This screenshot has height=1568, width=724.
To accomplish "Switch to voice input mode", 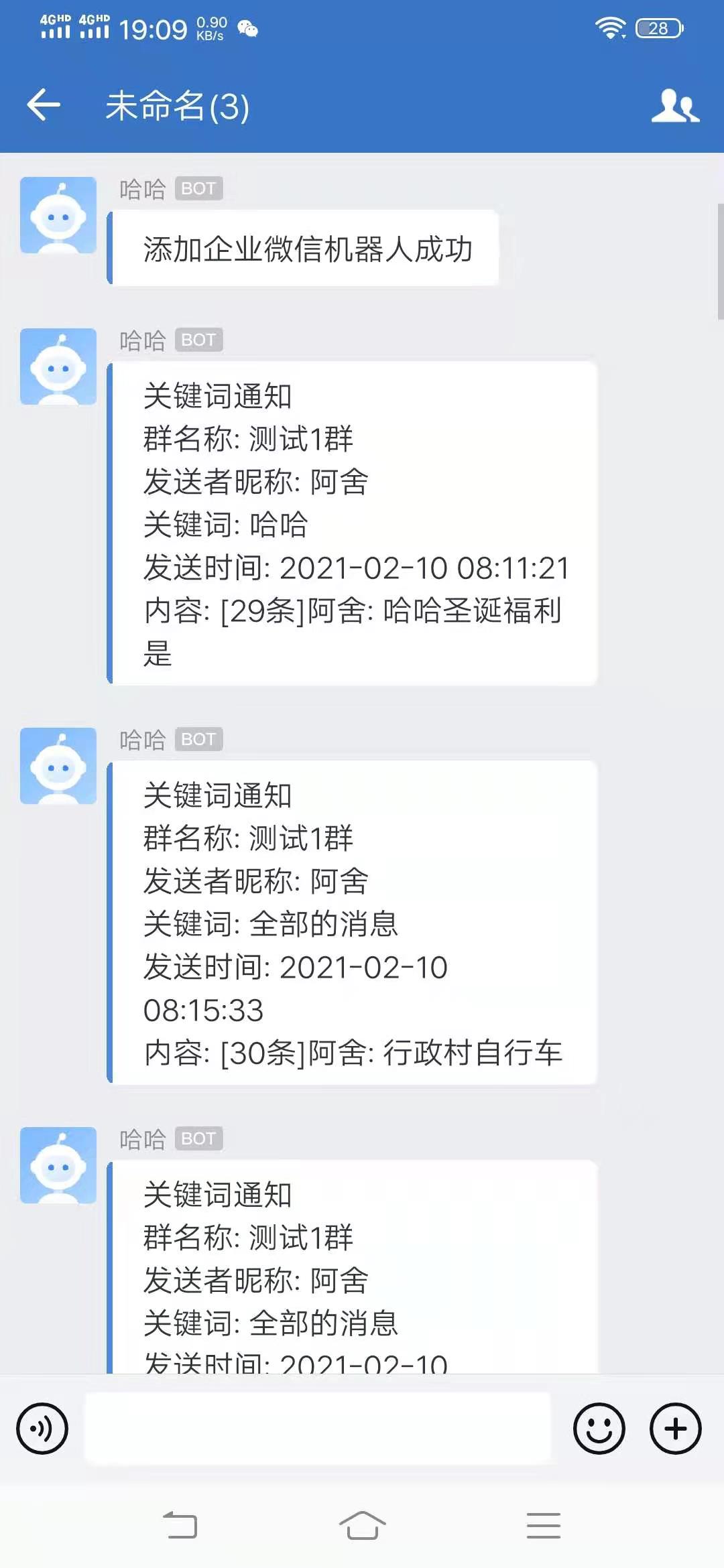I will click(x=42, y=1429).
